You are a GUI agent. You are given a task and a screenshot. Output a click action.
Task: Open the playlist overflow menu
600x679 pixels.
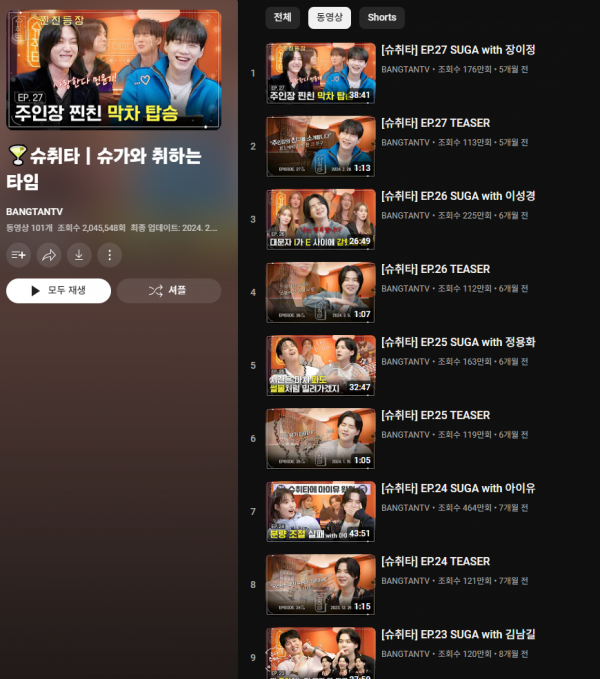(109, 255)
